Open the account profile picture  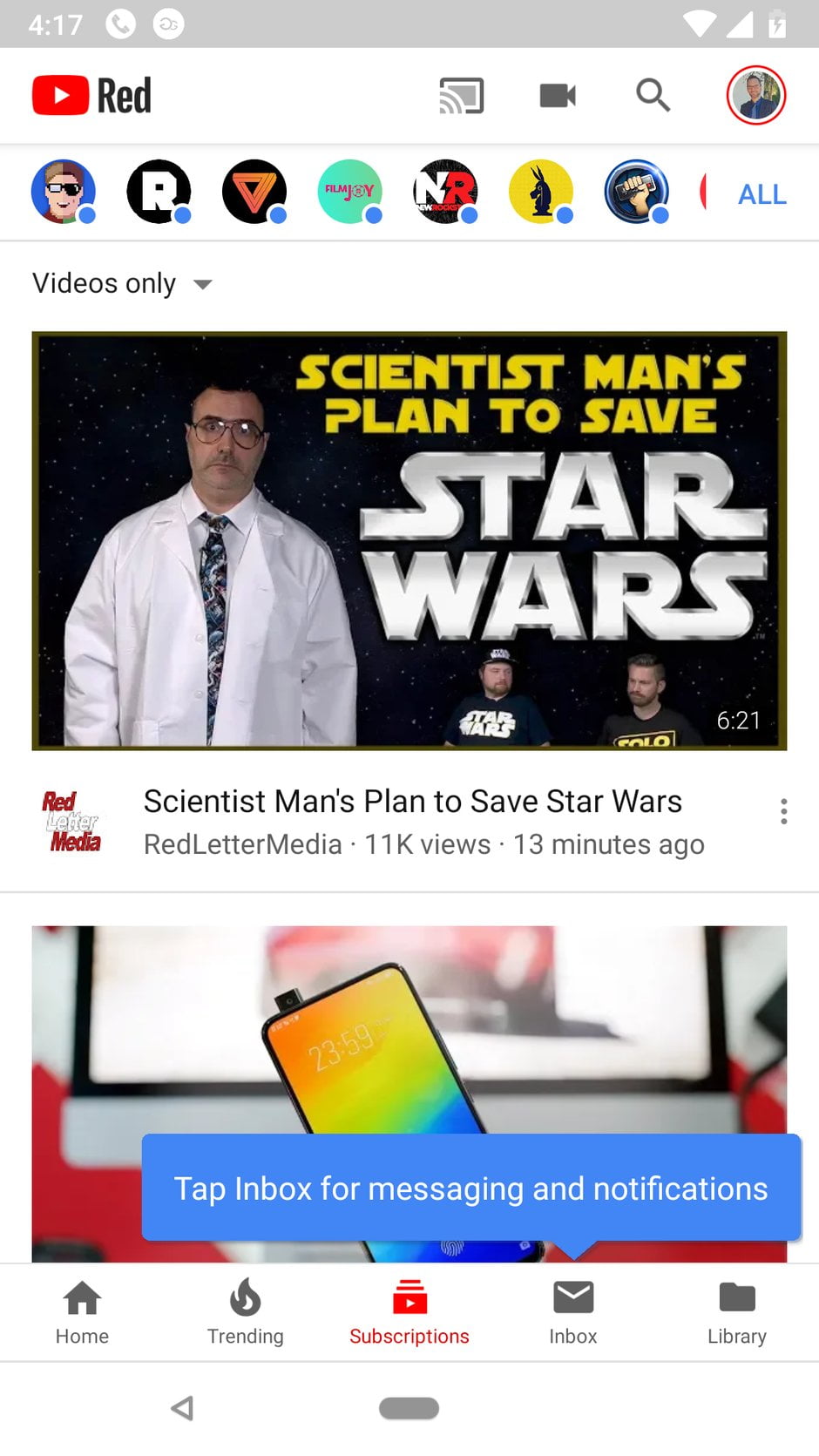tap(755, 95)
